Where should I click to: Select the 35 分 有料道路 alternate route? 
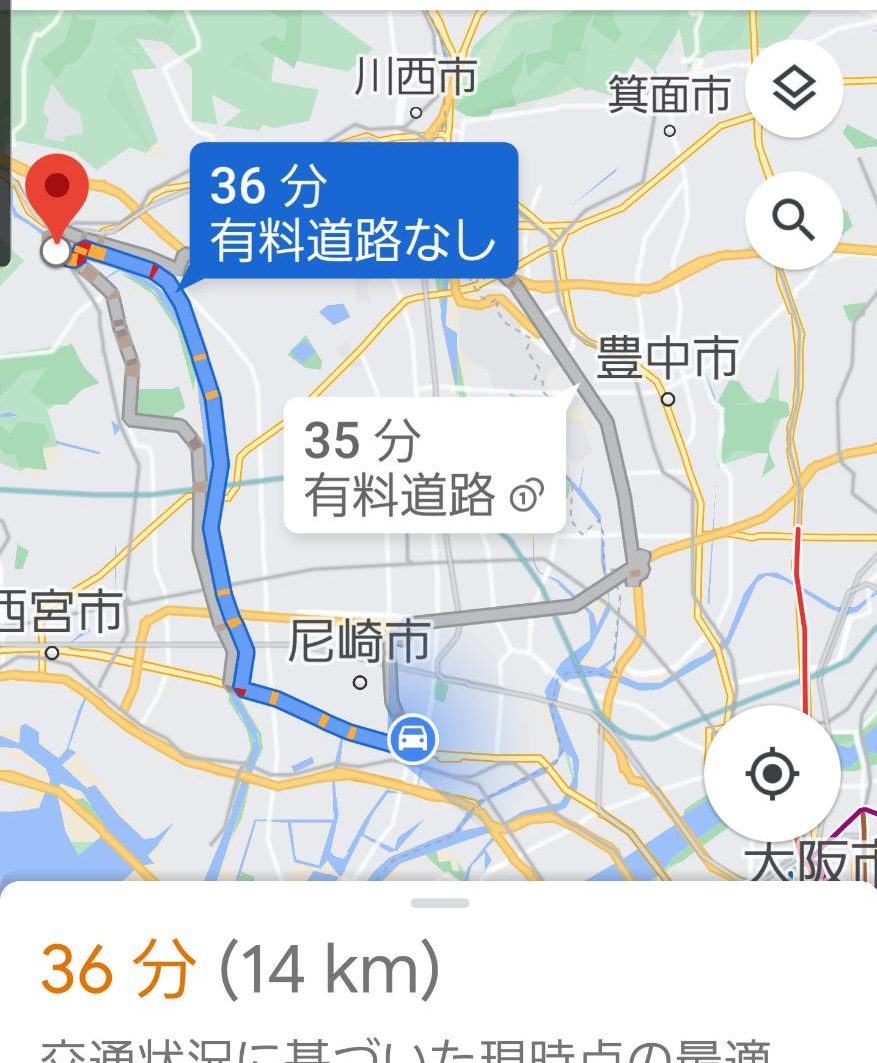(x=424, y=467)
